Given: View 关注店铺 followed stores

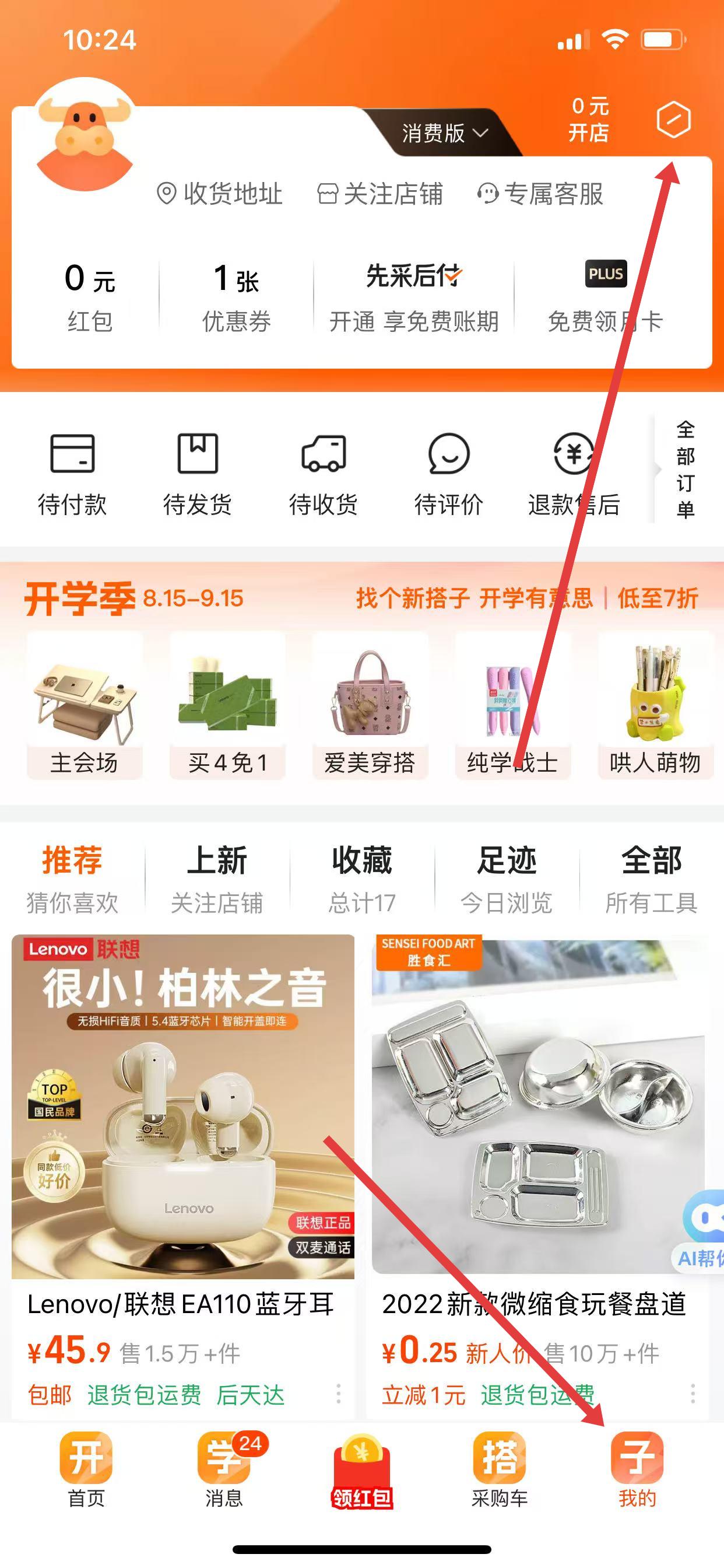Looking at the screenshot, I should coord(380,194).
